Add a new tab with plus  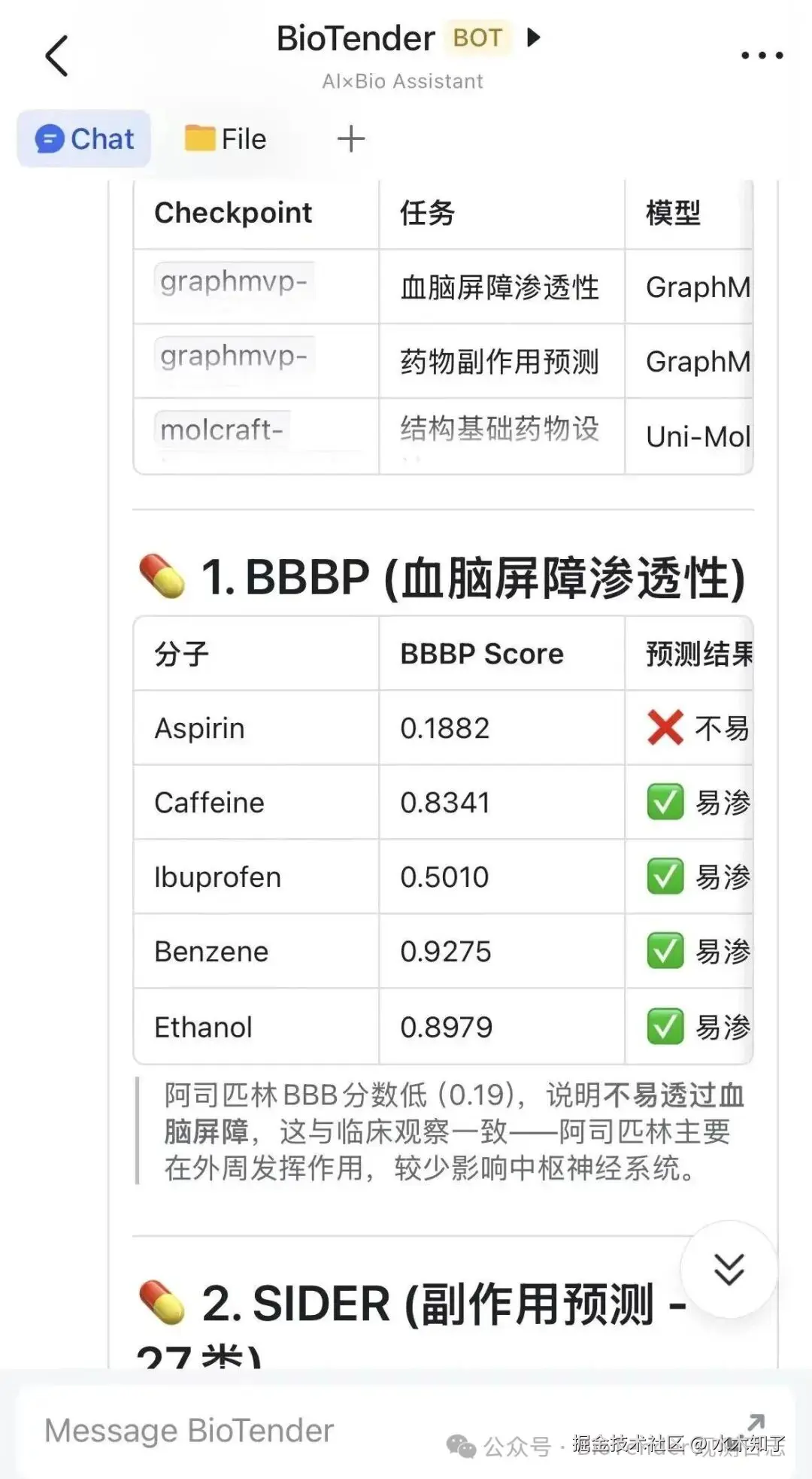351,139
